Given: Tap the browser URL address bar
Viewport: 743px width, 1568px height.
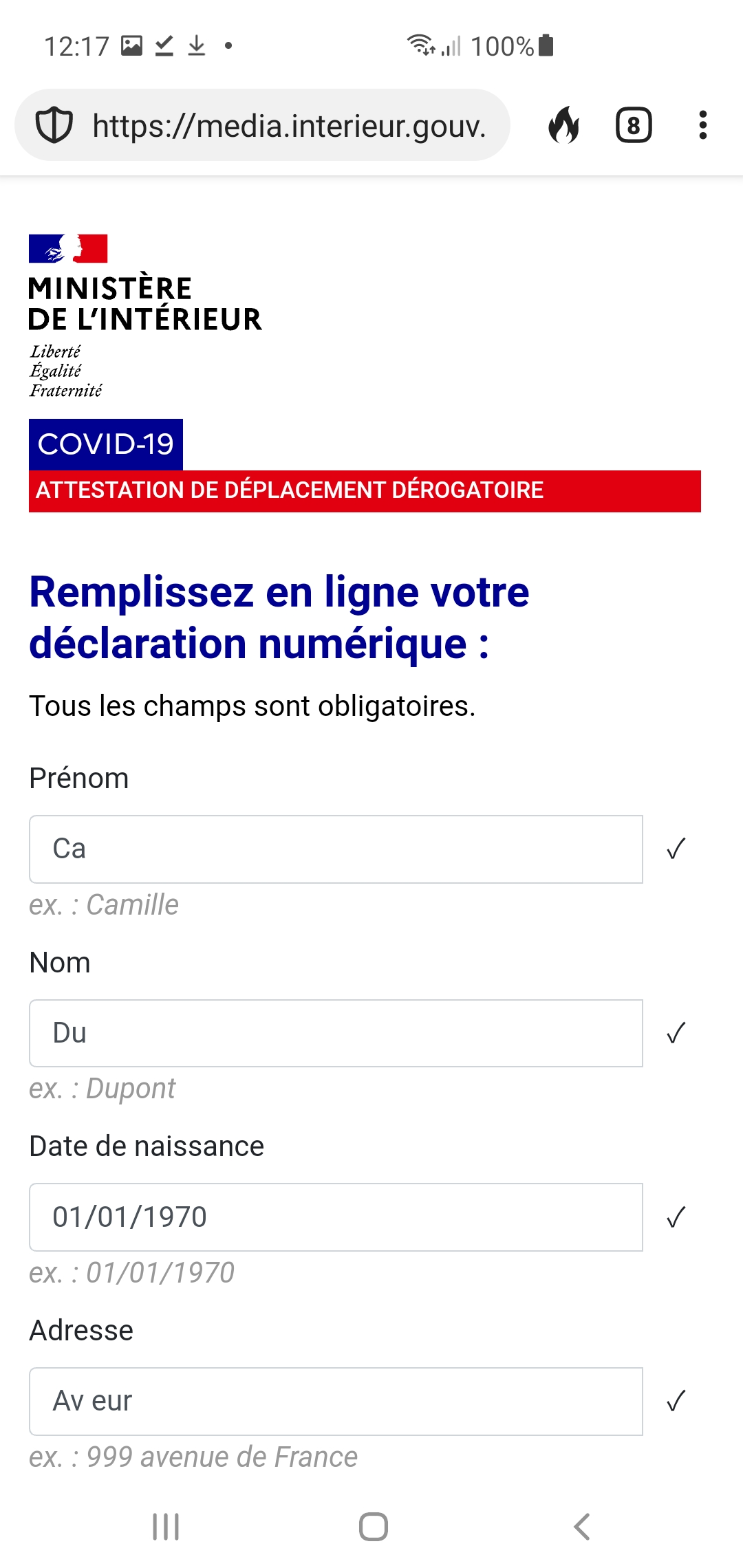Looking at the screenshot, I should click(x=289, y=126).
